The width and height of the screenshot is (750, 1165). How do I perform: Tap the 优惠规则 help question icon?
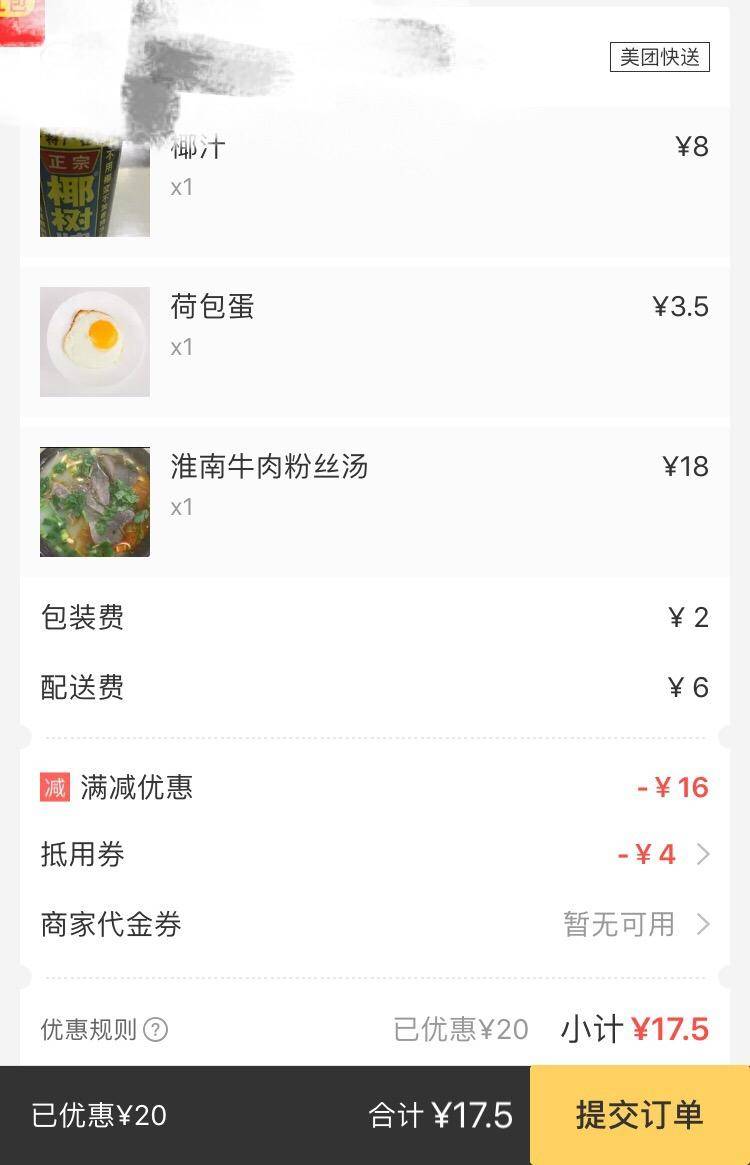(x=155, y=1029)
